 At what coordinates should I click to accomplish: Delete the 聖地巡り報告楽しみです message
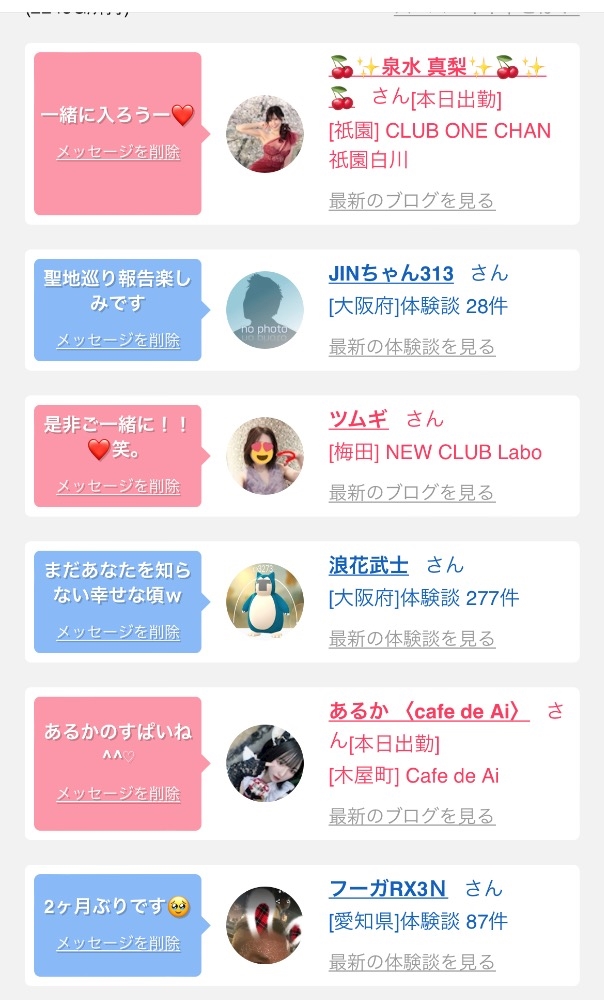[x=118, y=340]
